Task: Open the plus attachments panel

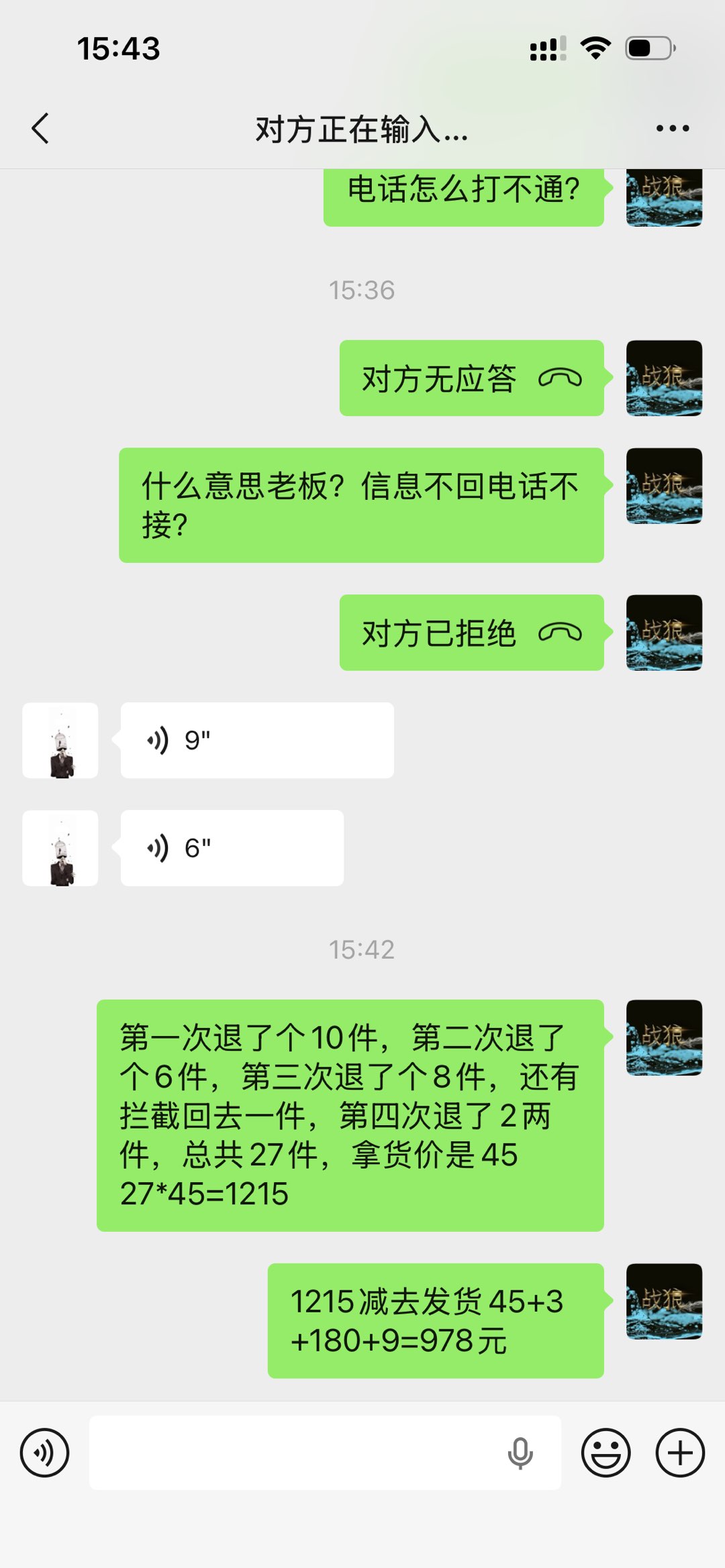Action: click(679, 1453)
